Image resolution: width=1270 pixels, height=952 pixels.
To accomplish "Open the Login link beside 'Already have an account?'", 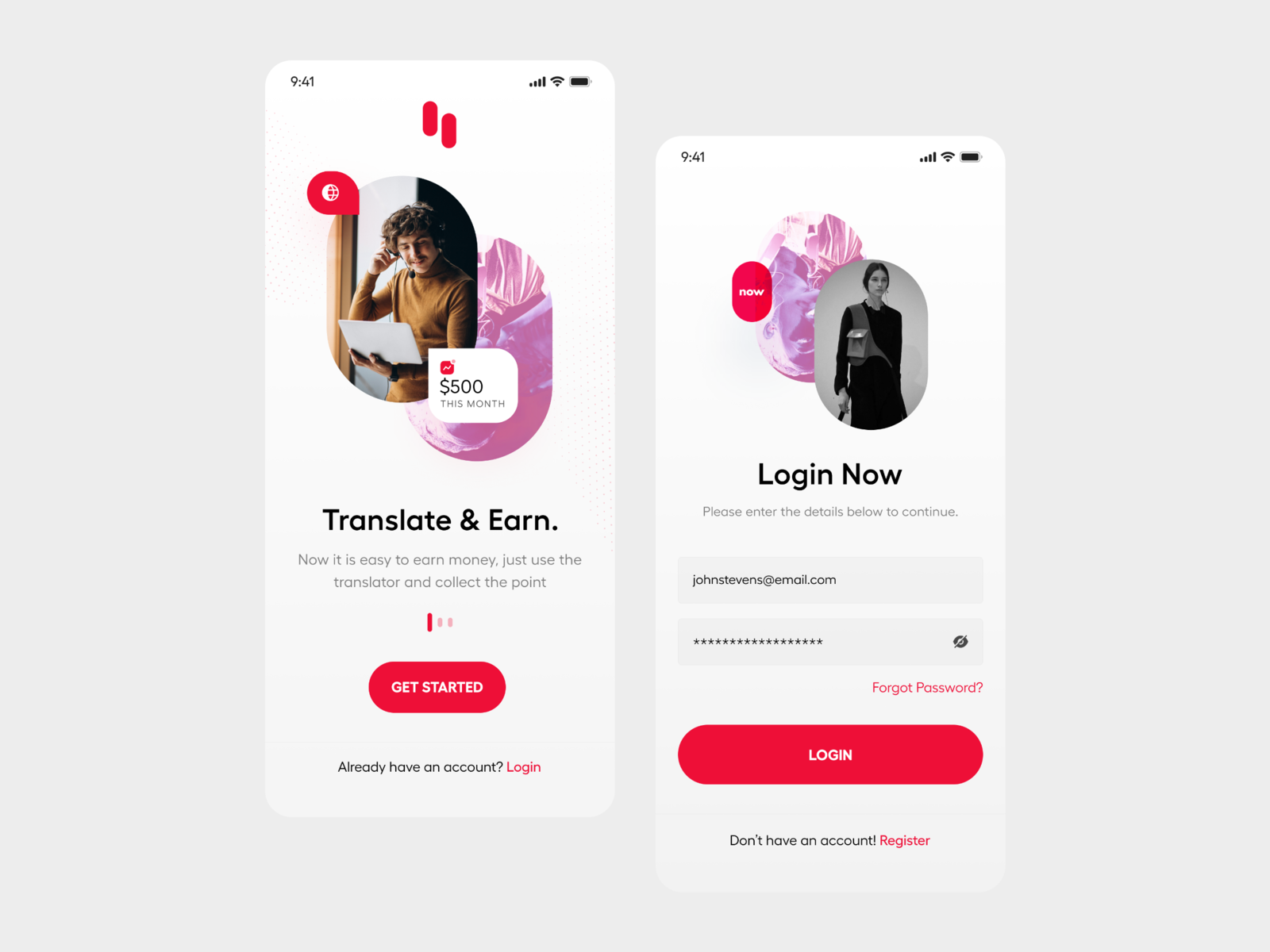I will click(523, 767).
